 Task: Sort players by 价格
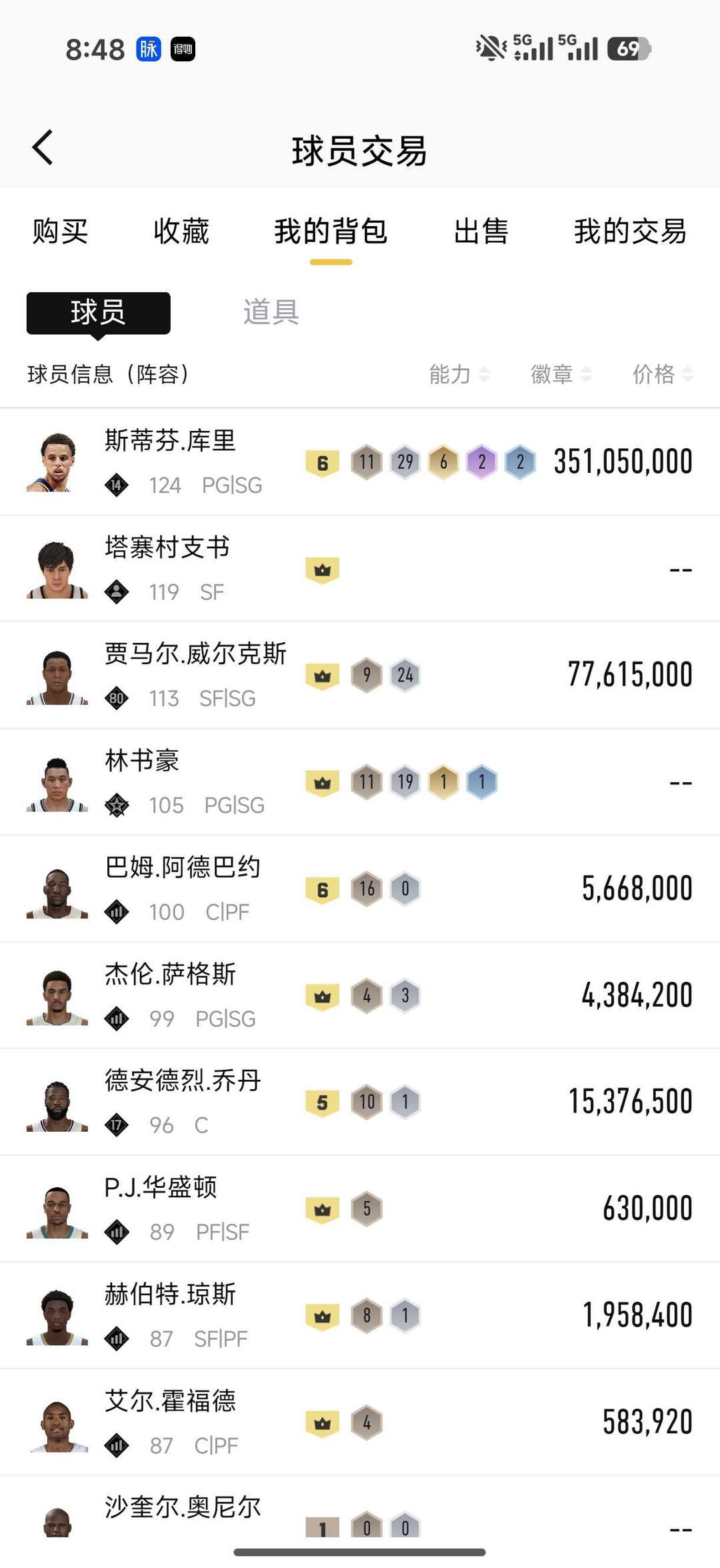coord(662,374)
